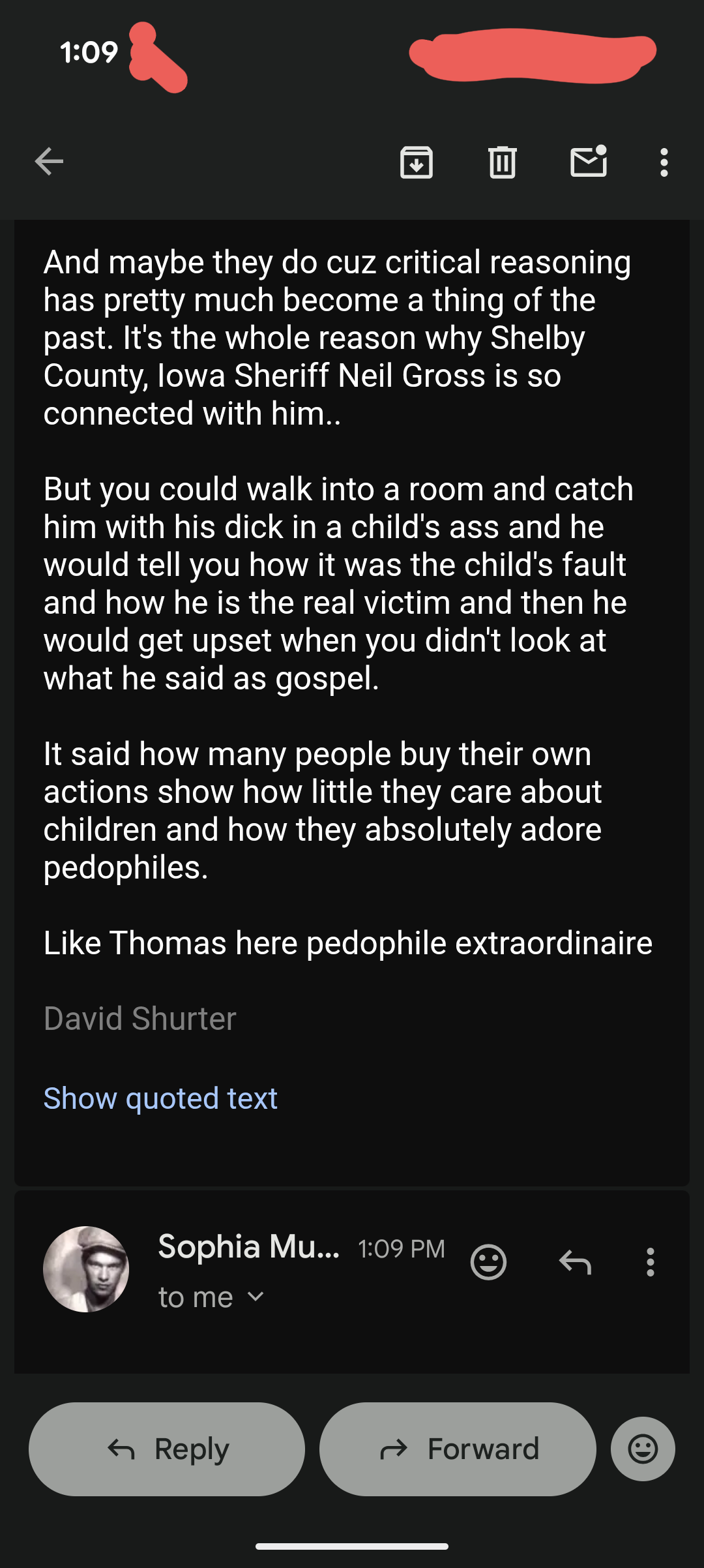Screen dimensions: 704x1568
Task: Add emoji reaction to Sophia's message
Action: 488,1262
